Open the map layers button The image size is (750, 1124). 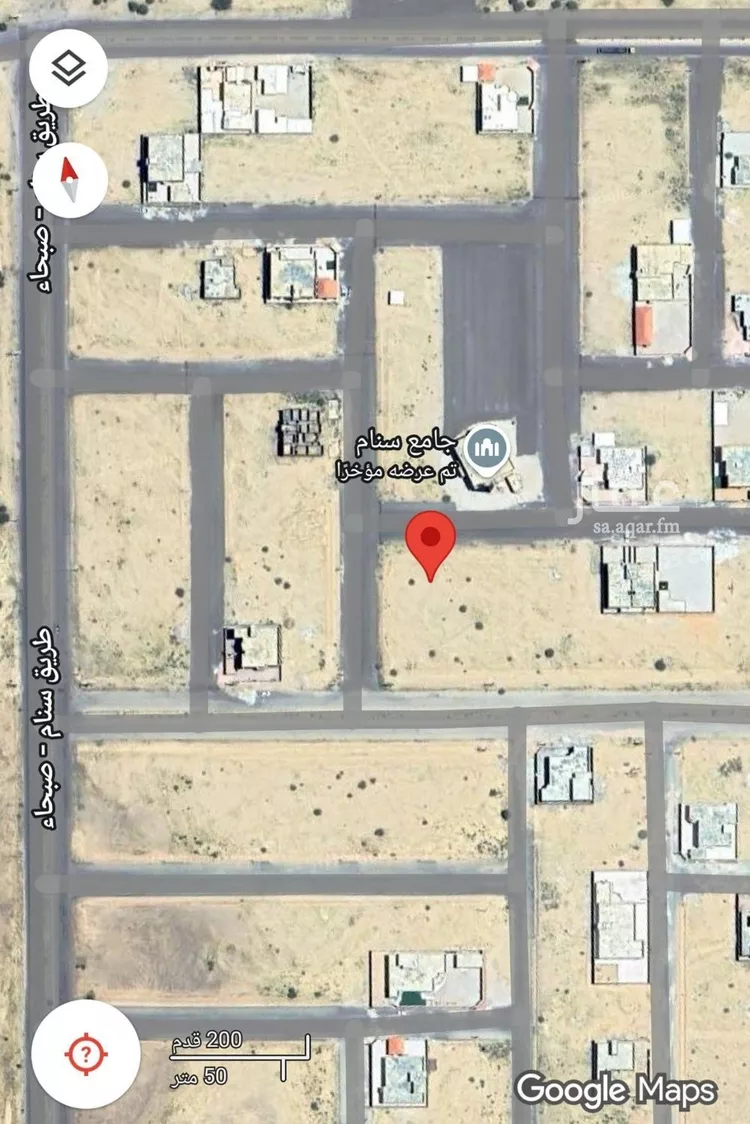[68, 69]
